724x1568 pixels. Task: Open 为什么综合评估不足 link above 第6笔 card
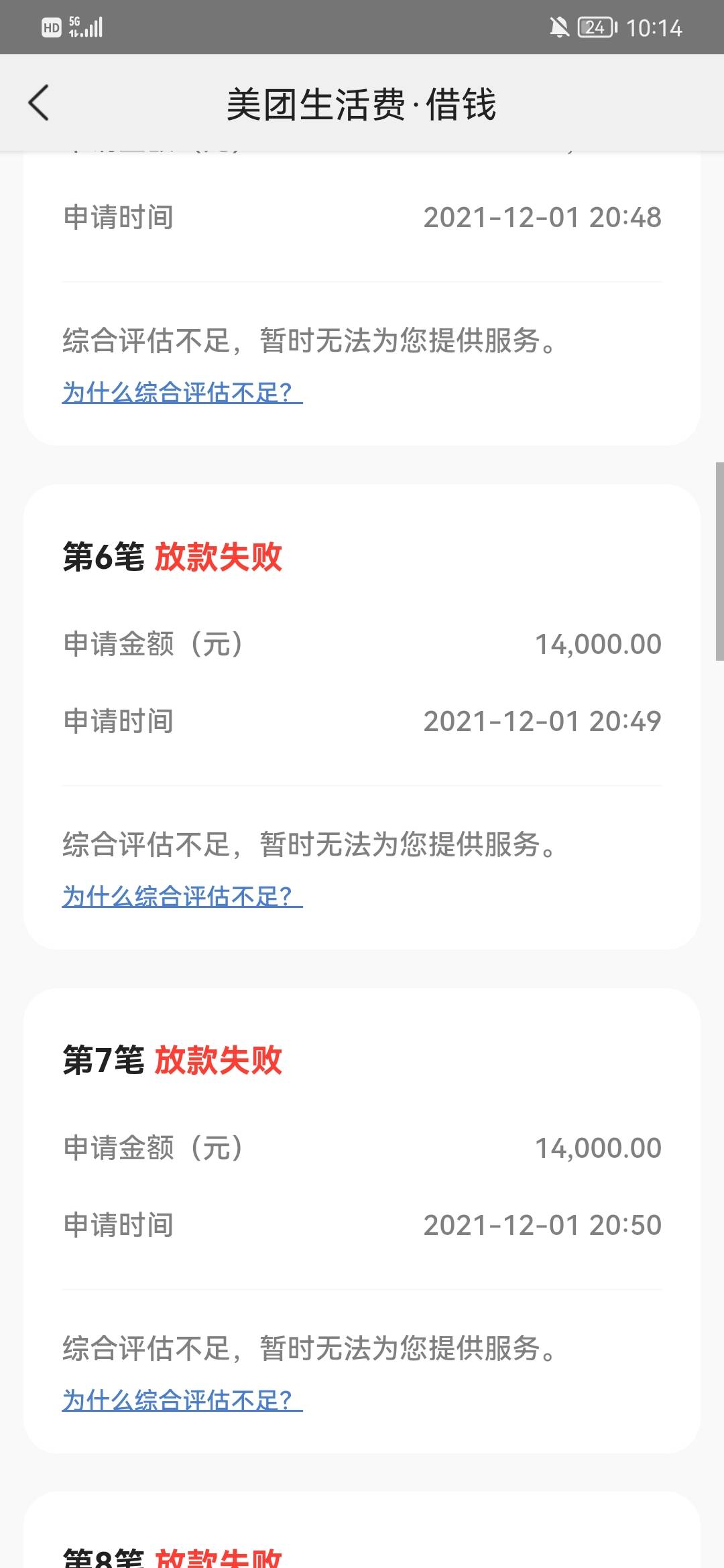coord(182,392)
